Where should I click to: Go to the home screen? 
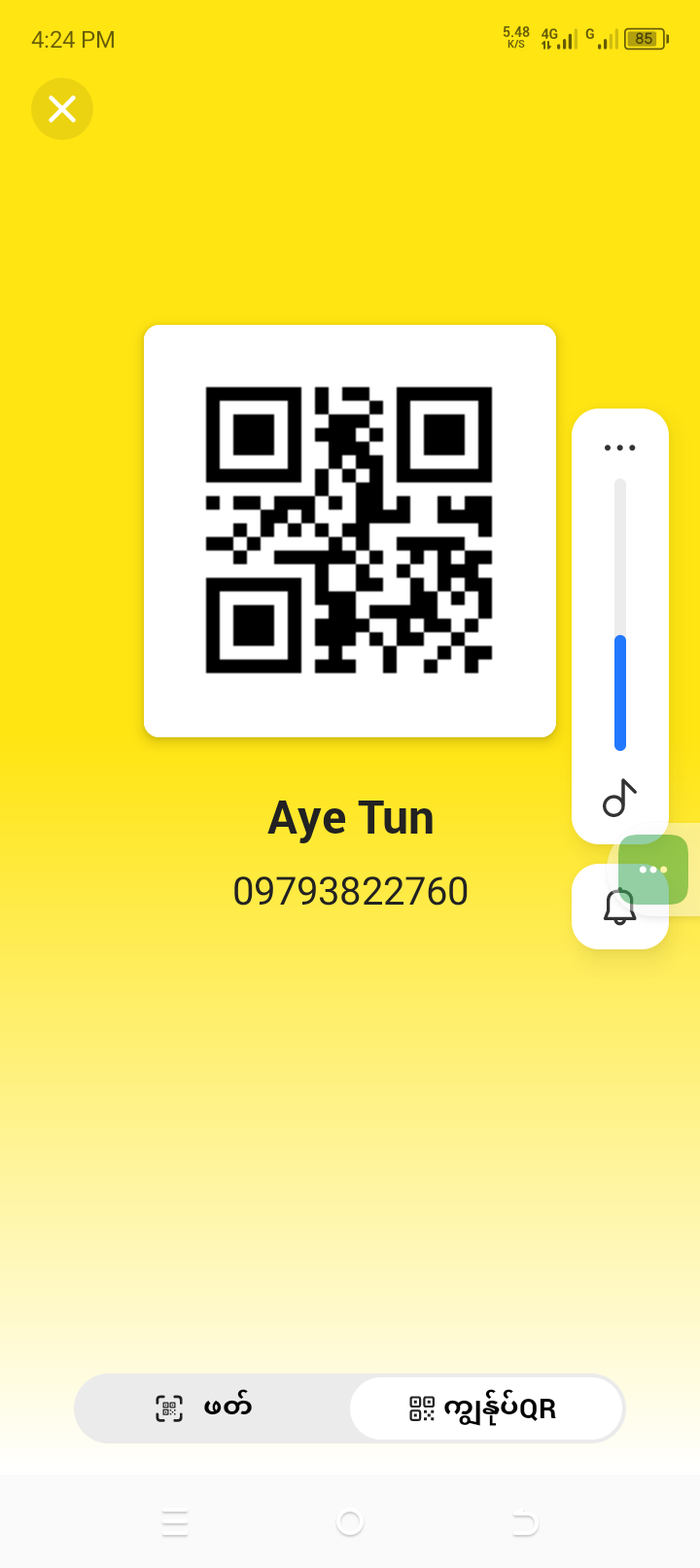click(x=350, y=1522)
